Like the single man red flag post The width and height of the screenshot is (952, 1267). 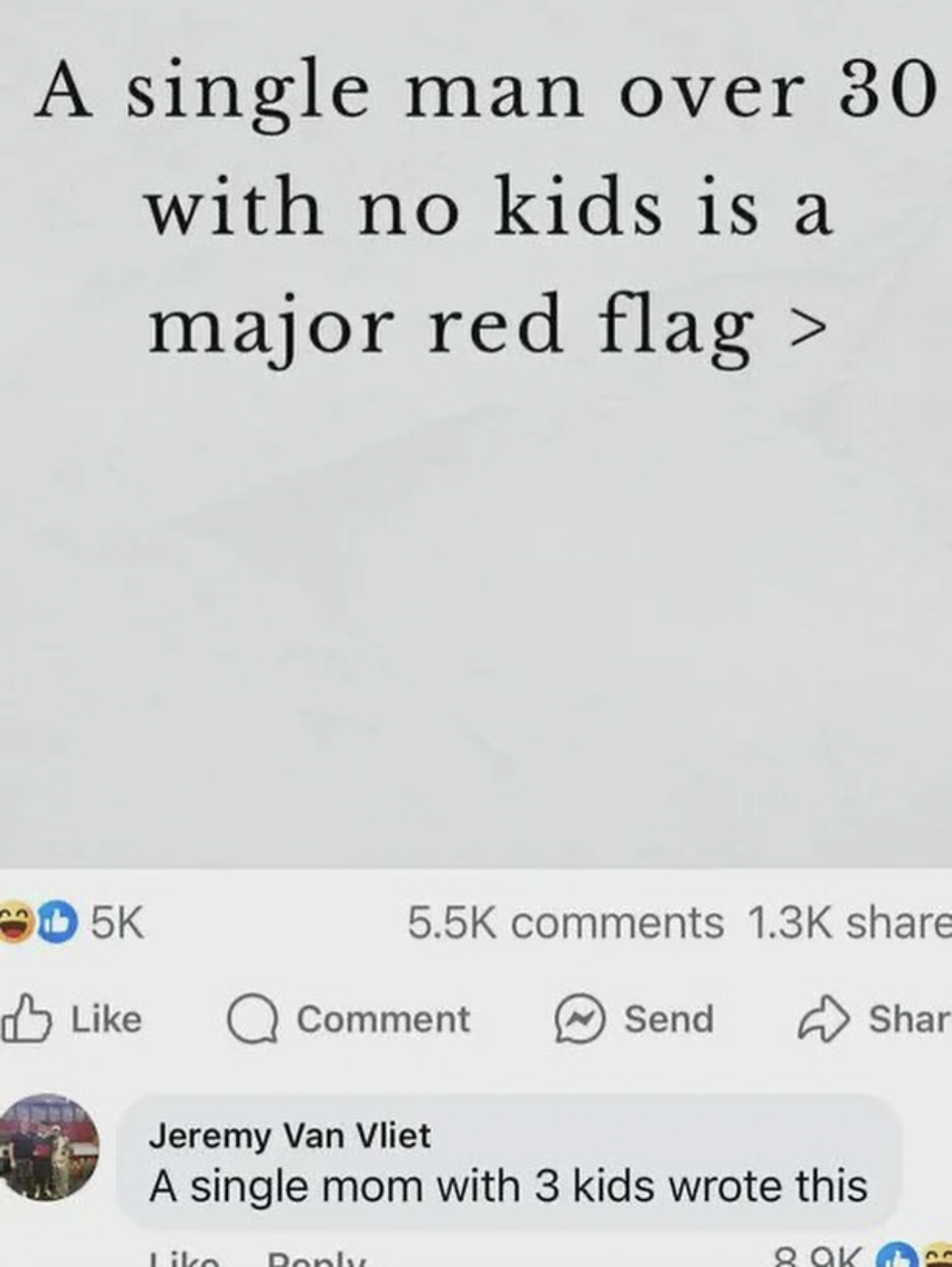coord(72,1019)
